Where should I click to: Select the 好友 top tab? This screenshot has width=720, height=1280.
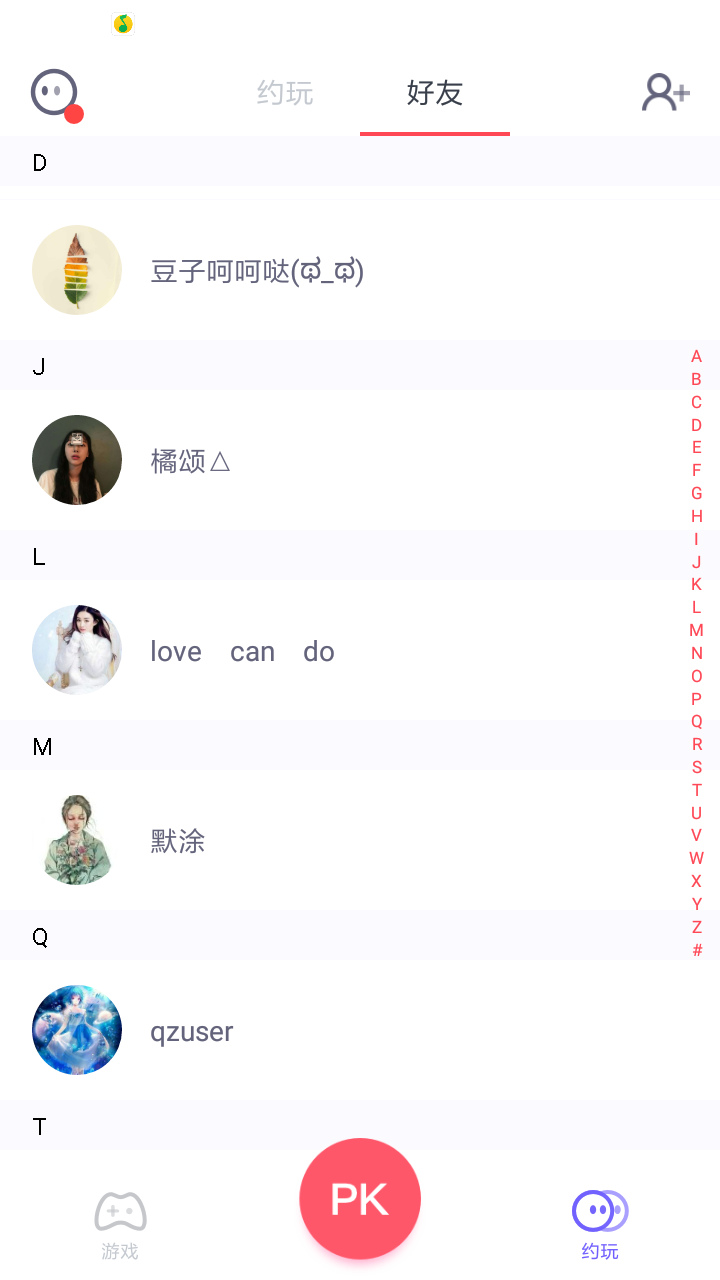pos(435,94)
